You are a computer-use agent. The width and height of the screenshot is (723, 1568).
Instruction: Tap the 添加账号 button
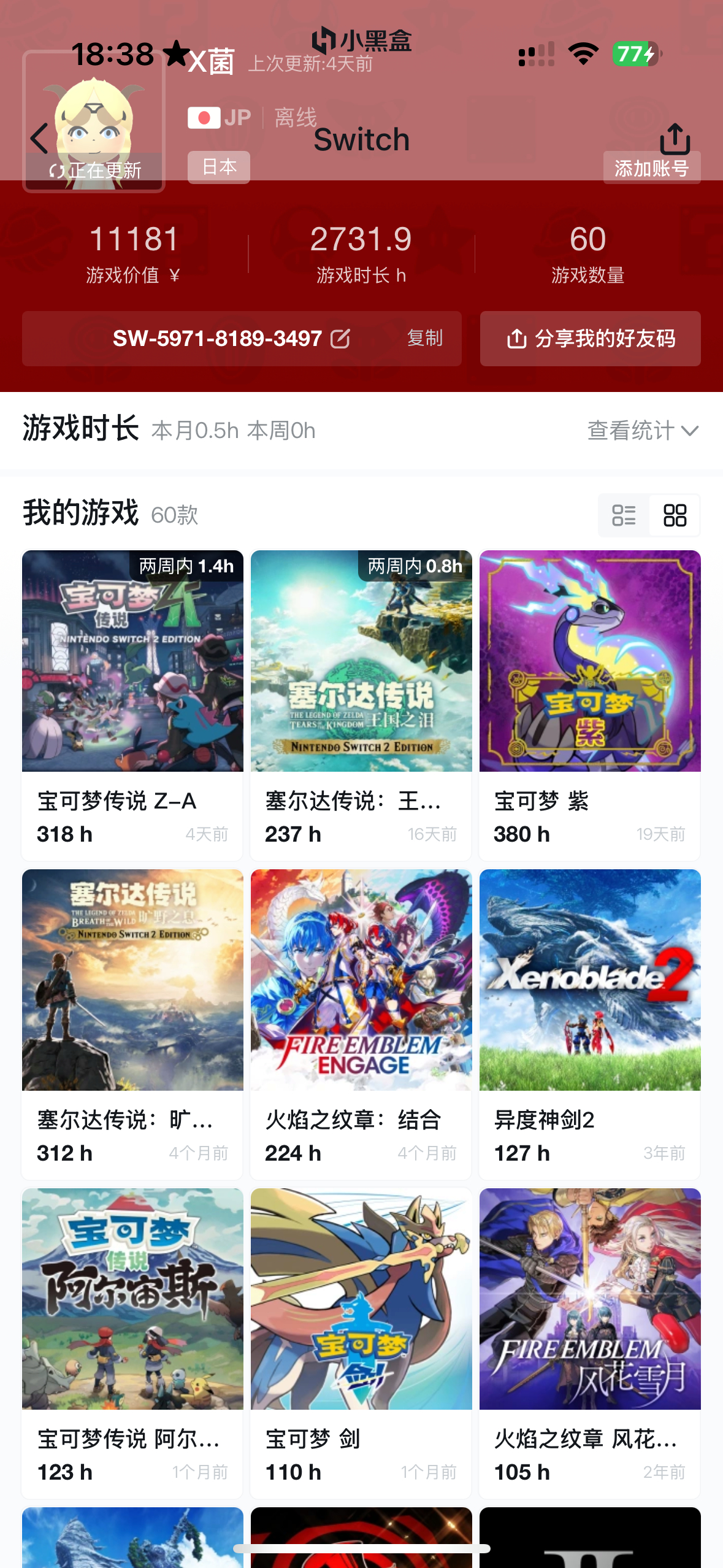[x=651, y=168]
